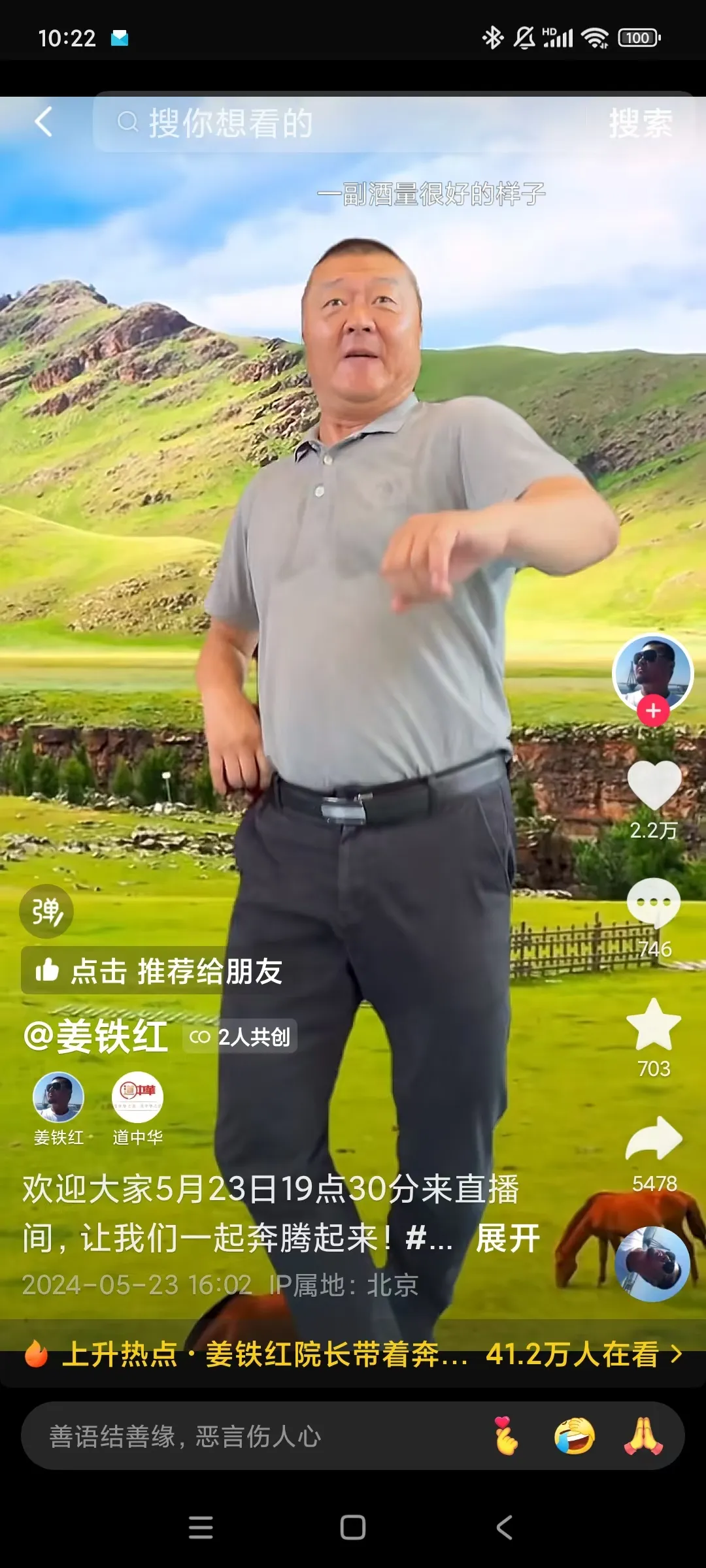Follow the creator via the red plus
706x1568 pixels.
(x=653, y=711)
